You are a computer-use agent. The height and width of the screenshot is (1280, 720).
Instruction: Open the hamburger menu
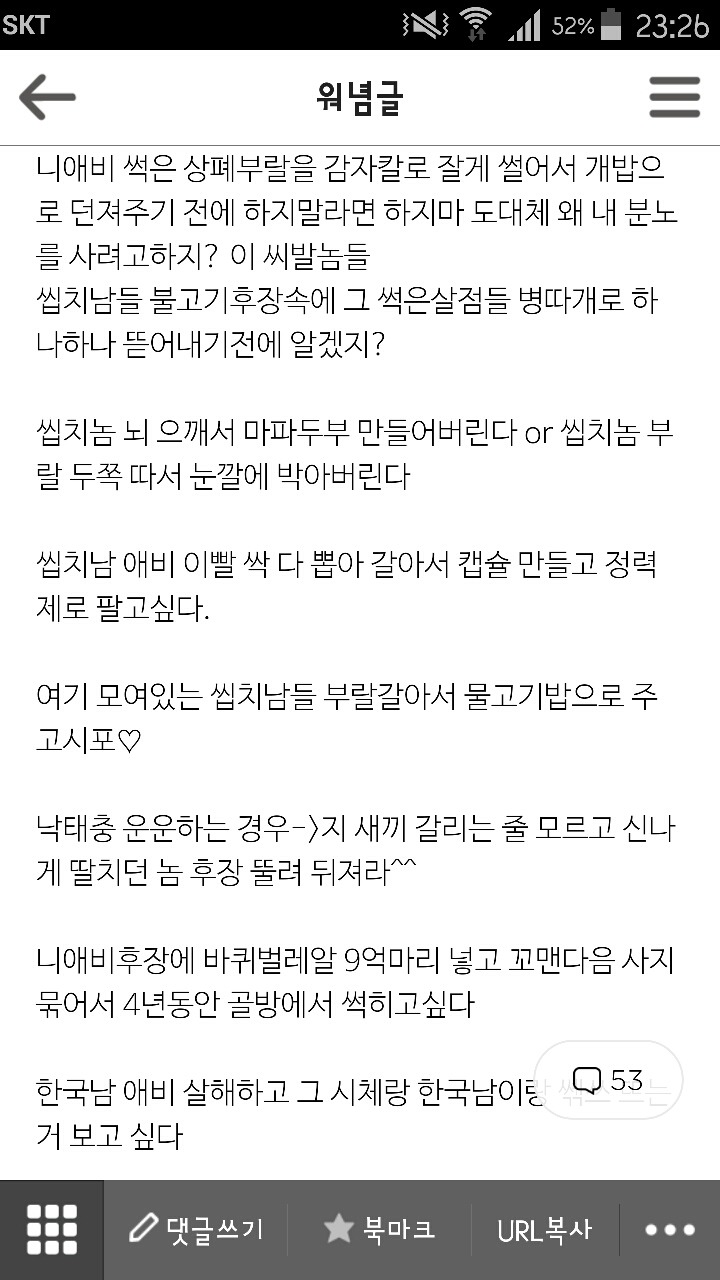click(x=674, y=97)
